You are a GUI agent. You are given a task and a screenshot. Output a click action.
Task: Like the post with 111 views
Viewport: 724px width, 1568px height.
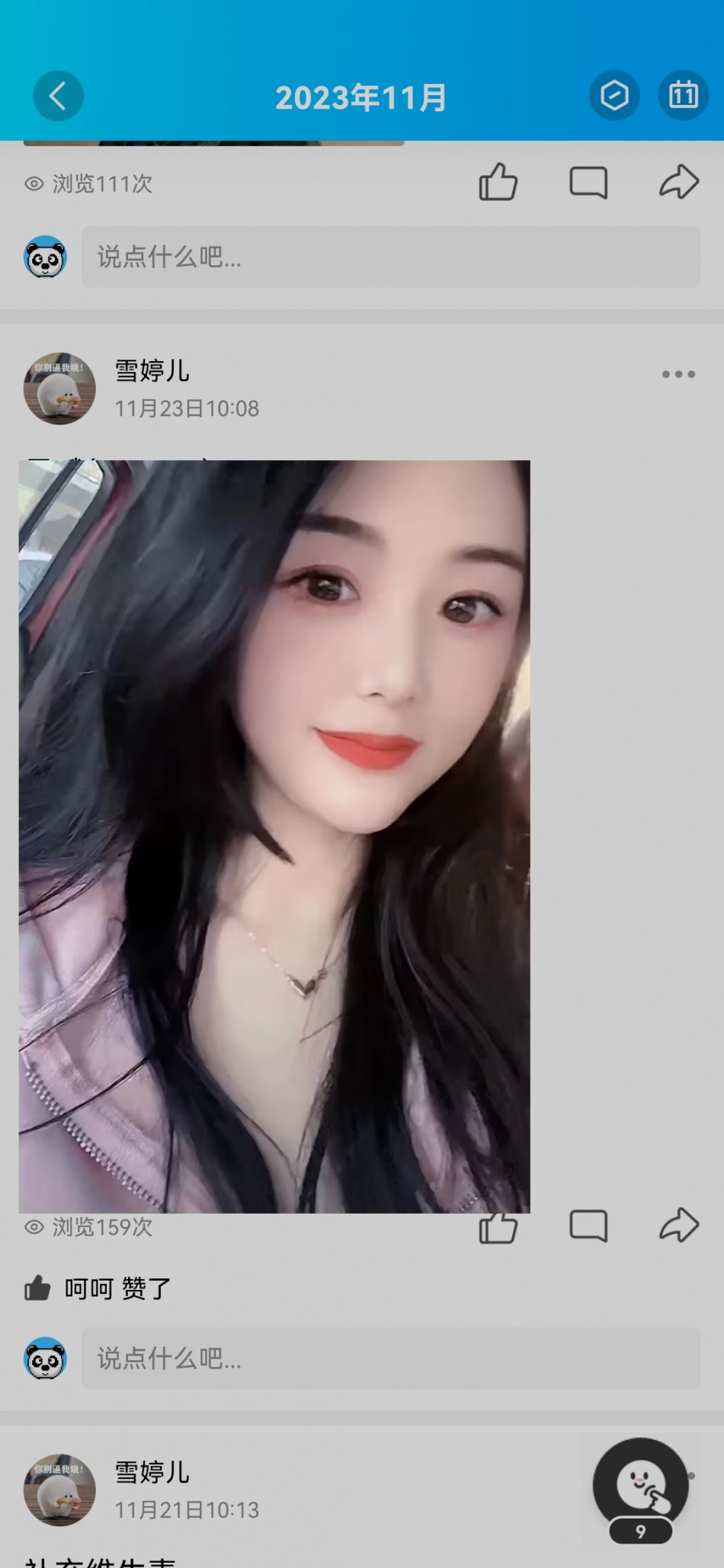pos(498,183)
